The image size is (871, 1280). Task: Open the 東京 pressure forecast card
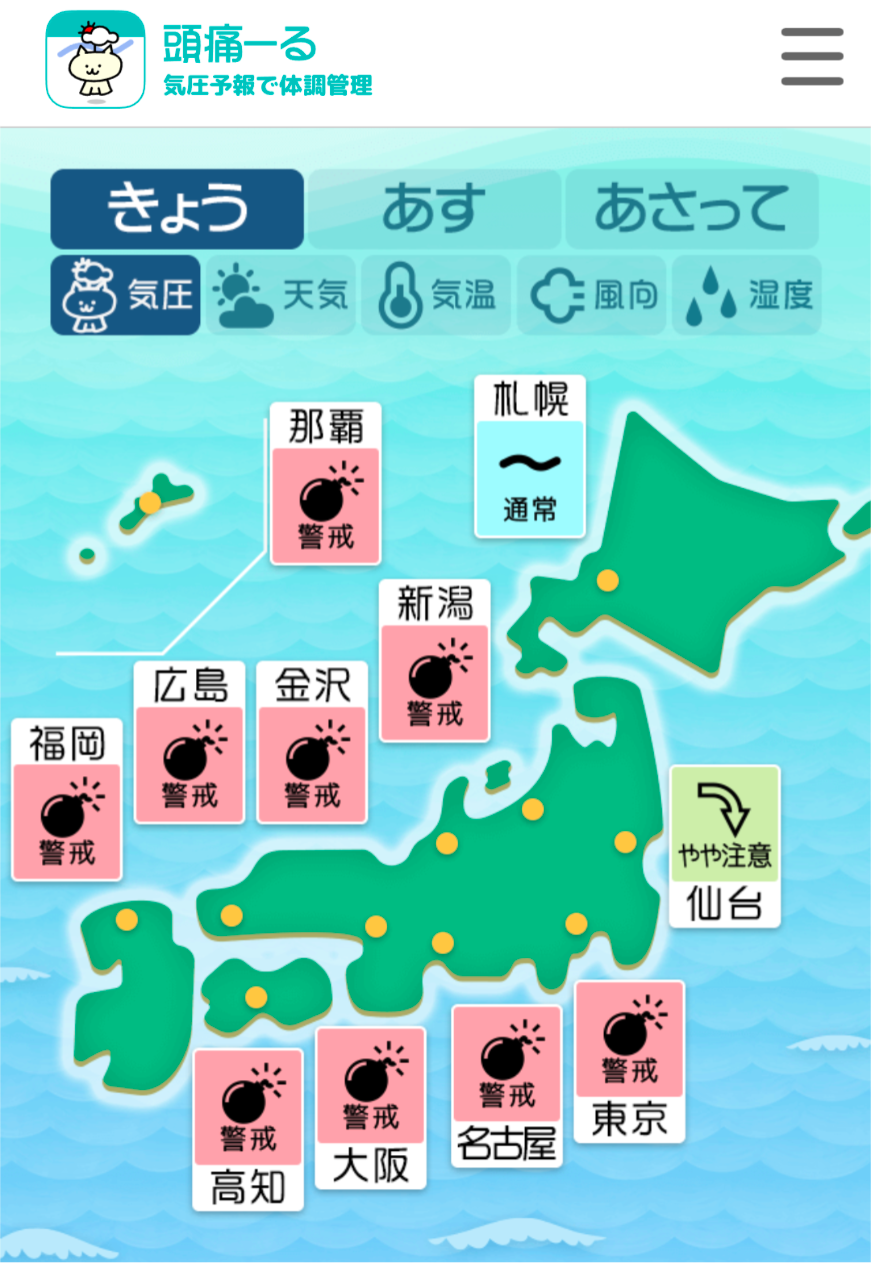[x=629, y=1061]
